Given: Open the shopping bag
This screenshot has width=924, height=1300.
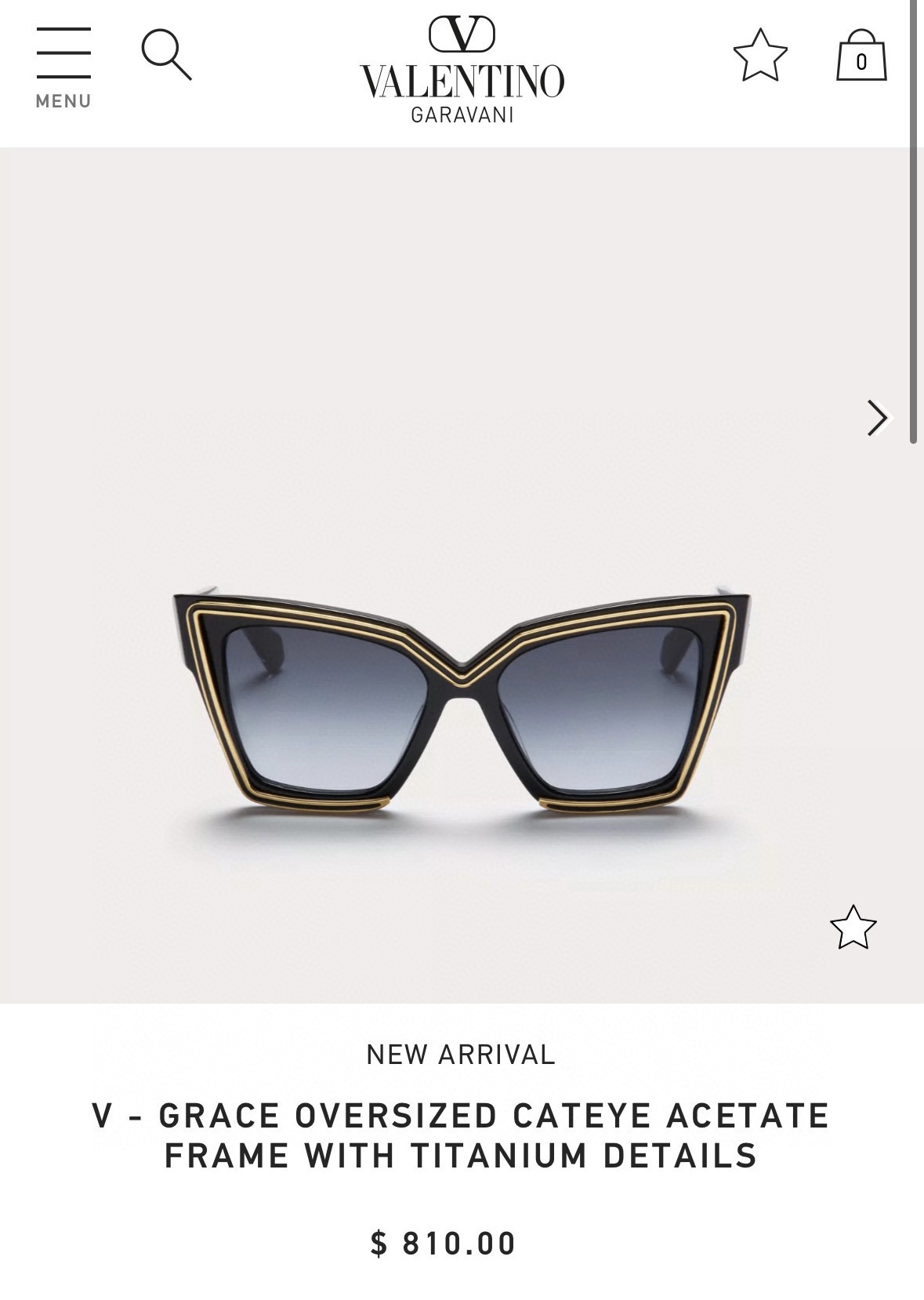Looking at the screenshot, I should [861, 55].
